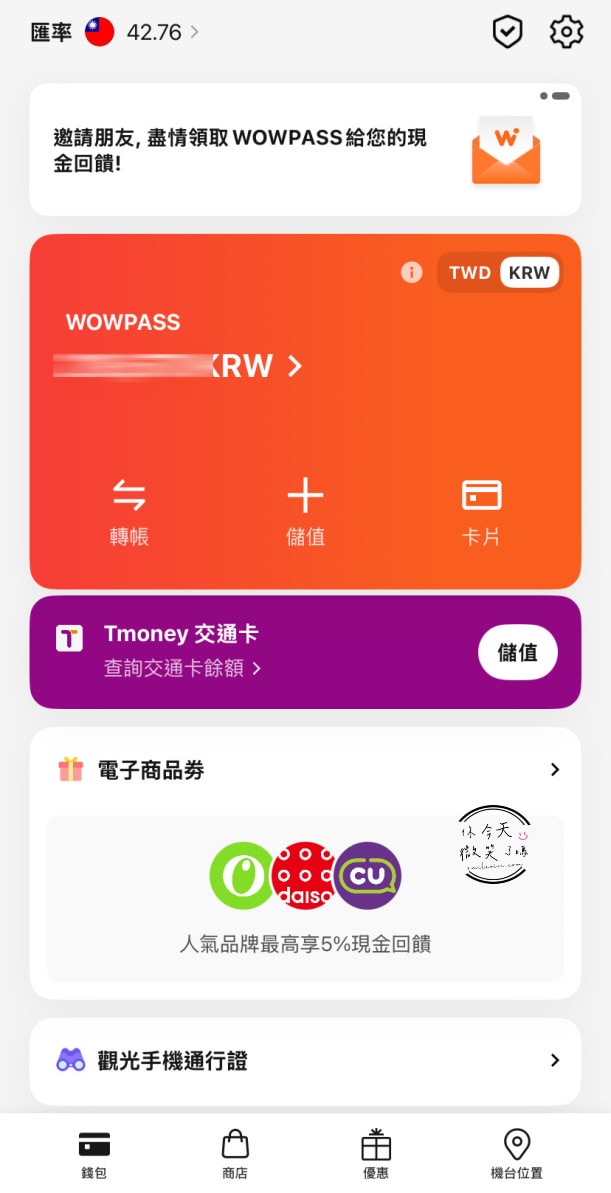Switch to the 錢包 tab
Screen dimensions: 611x1193
94,1154
